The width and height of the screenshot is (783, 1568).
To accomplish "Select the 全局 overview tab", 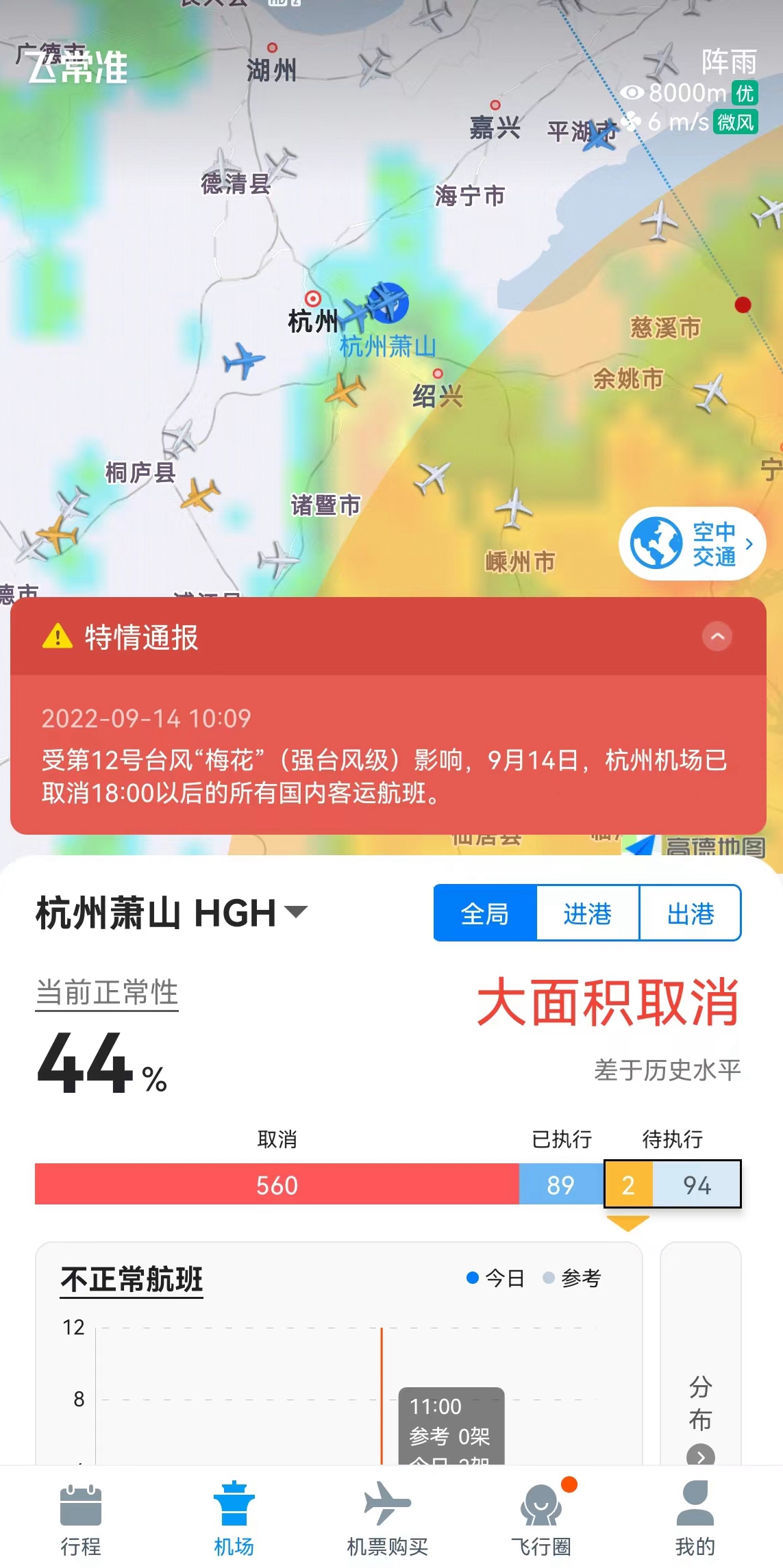I will [x=485, y=913].
